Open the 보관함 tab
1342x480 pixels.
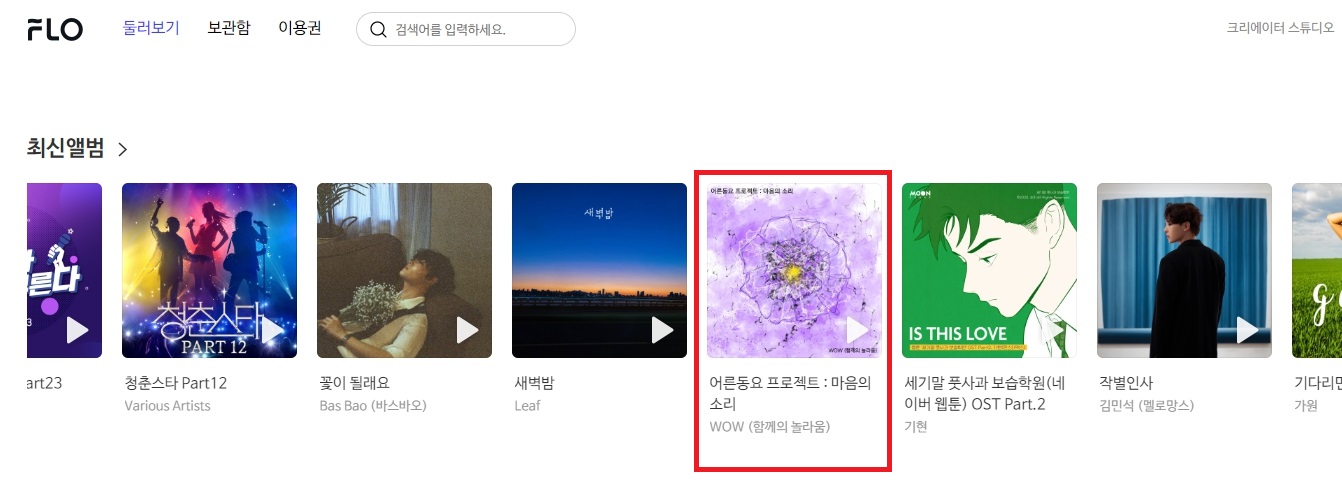tap(228, 28)
